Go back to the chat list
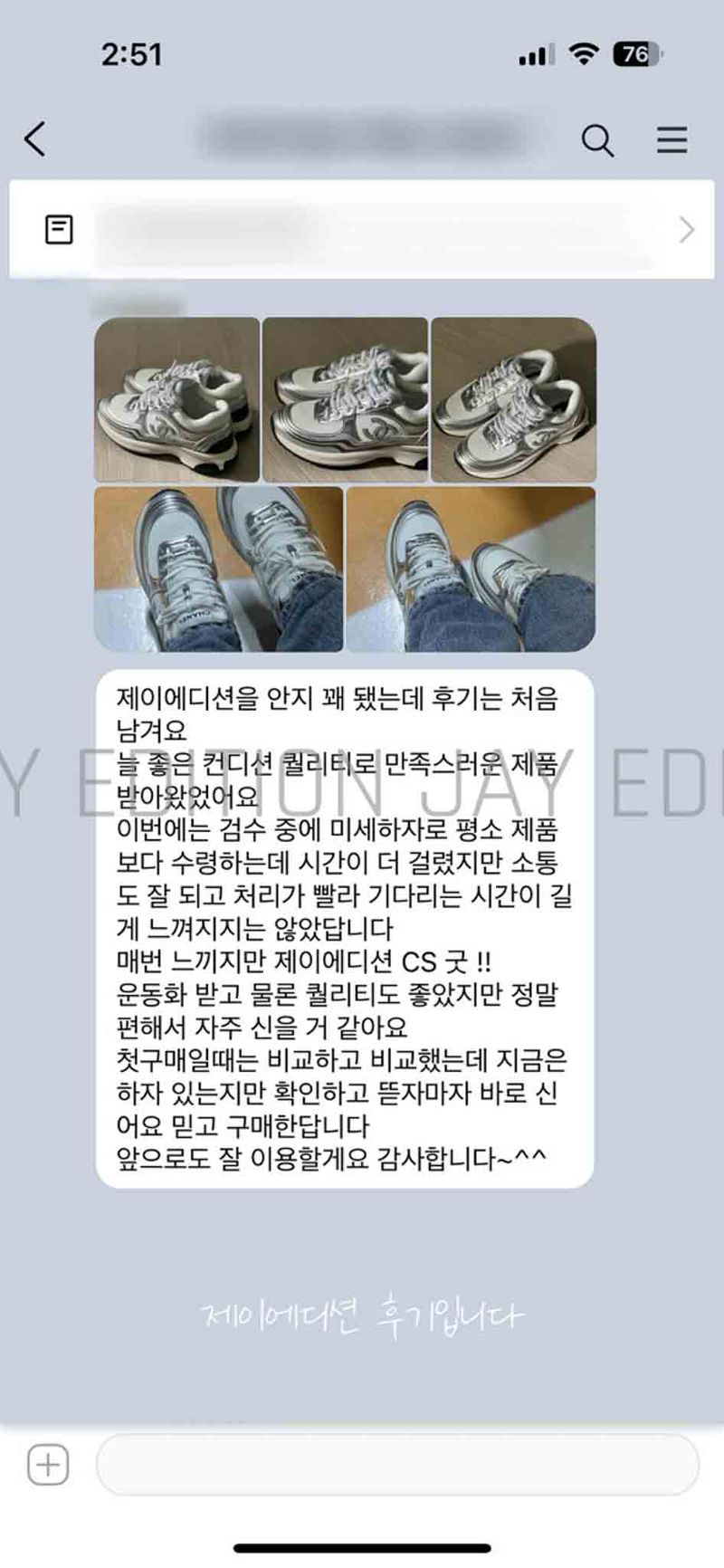 (34, 139)
